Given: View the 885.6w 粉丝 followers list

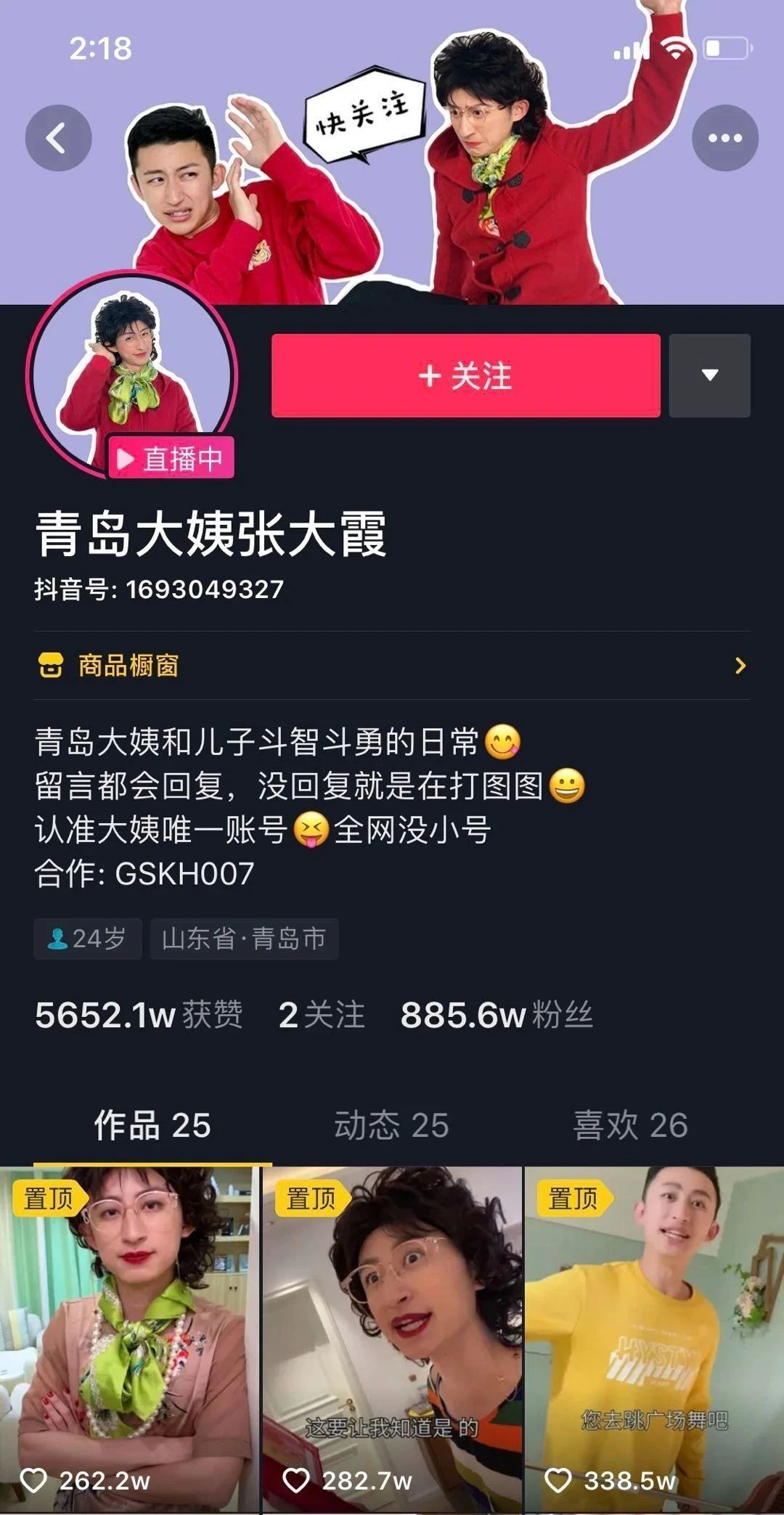Looking at the screenshot, I should tap(497, 1015).
